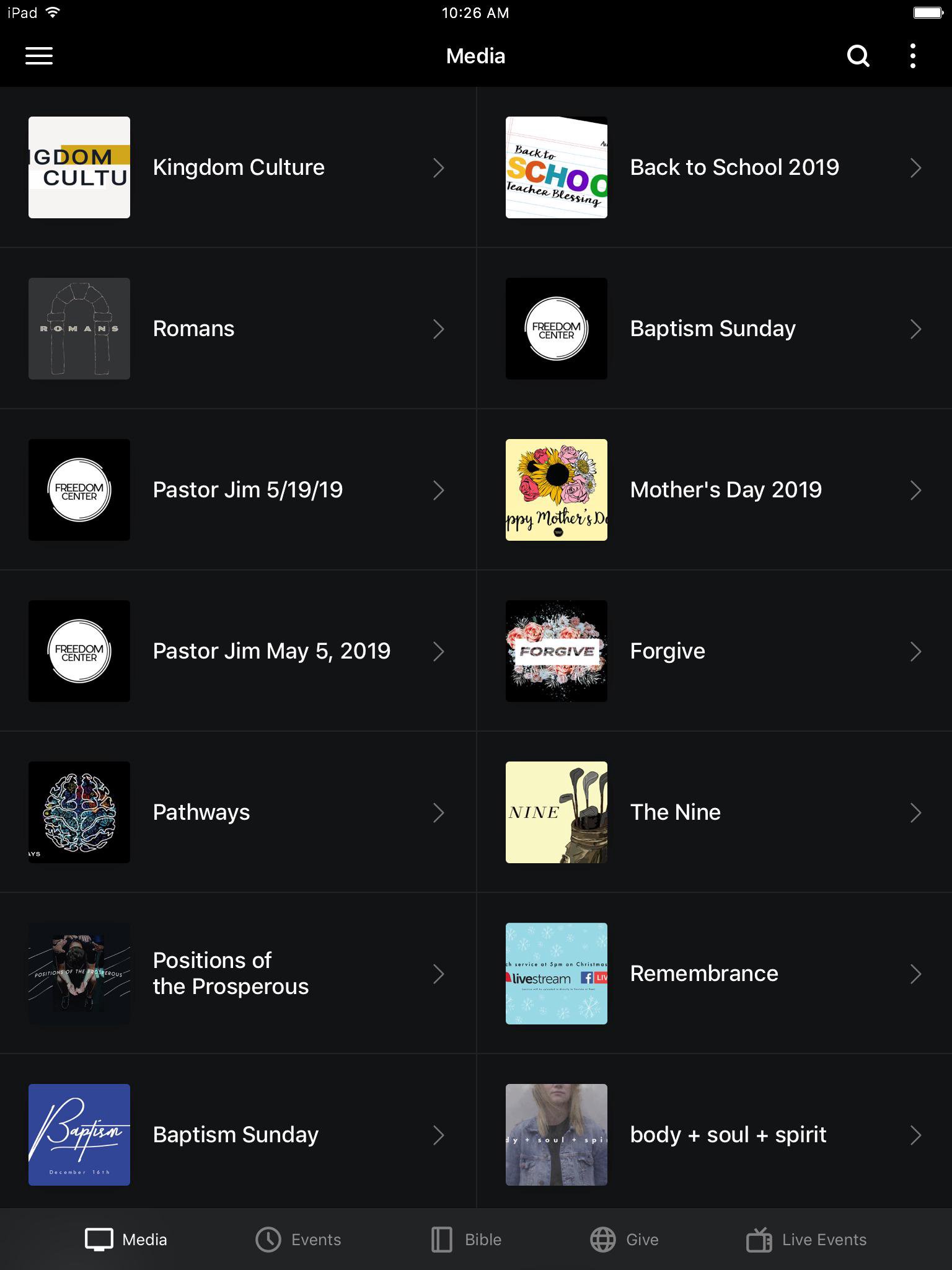952x1270 pixels.
Task: Open the Pathways series
Action: pos(238,812)
